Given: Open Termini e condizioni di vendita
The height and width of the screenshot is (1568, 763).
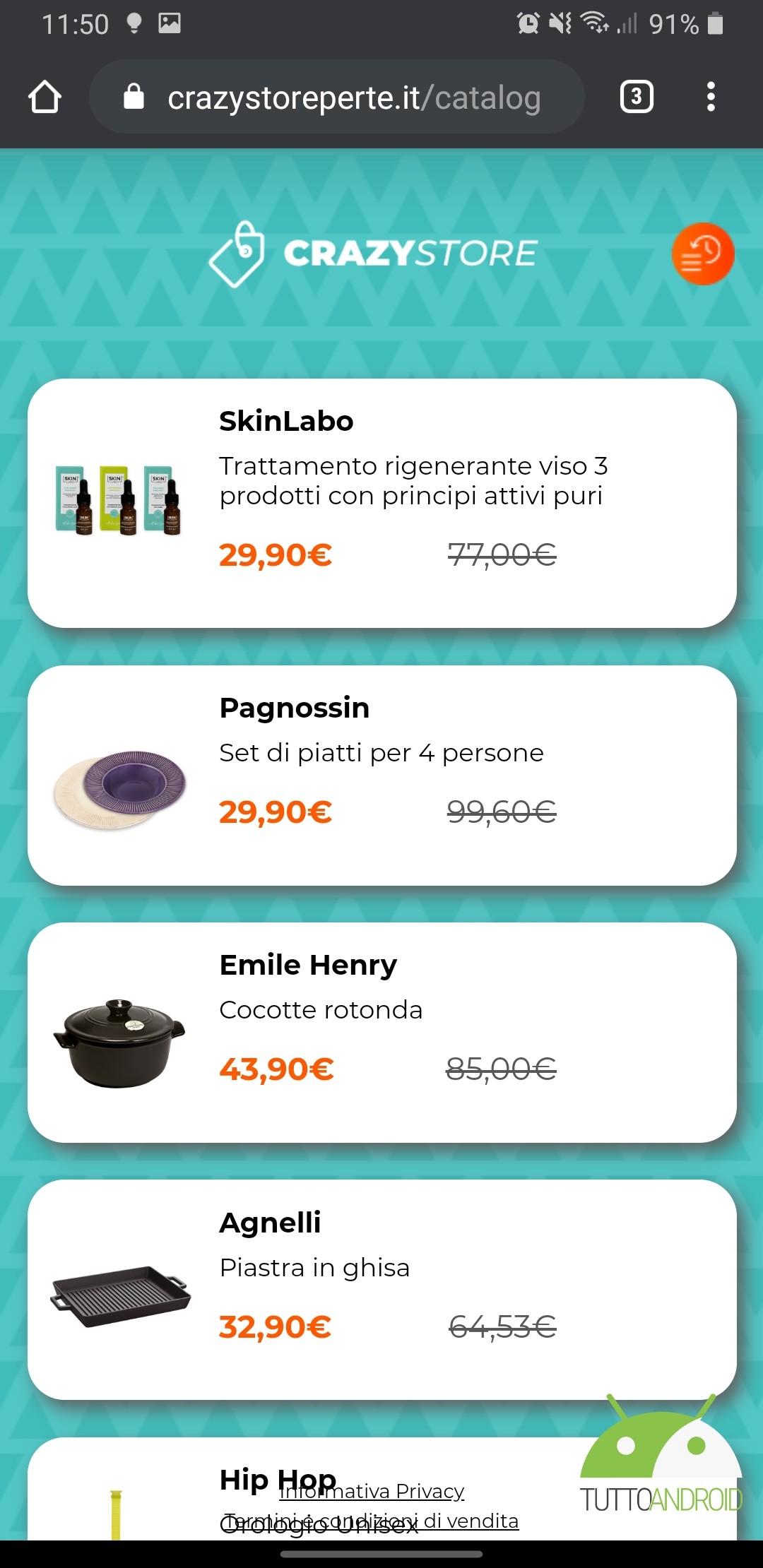Looking at the screenshot, I should click(370, 1521).
